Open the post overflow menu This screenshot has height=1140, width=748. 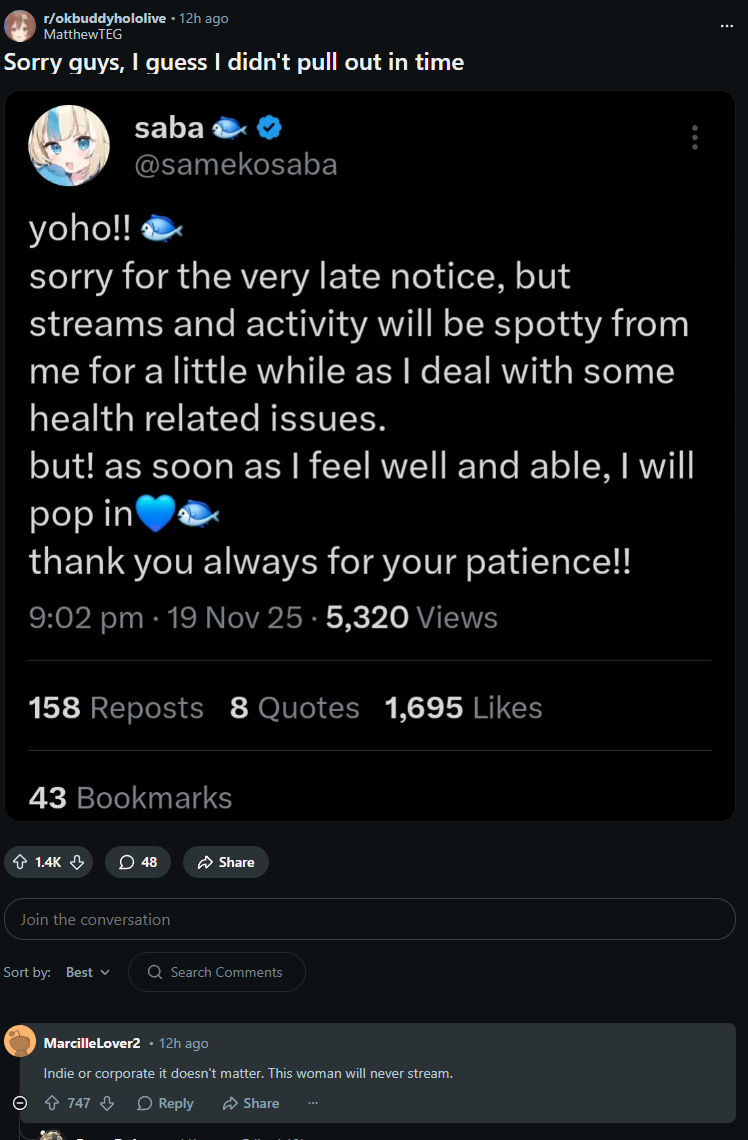pos(727,25)
